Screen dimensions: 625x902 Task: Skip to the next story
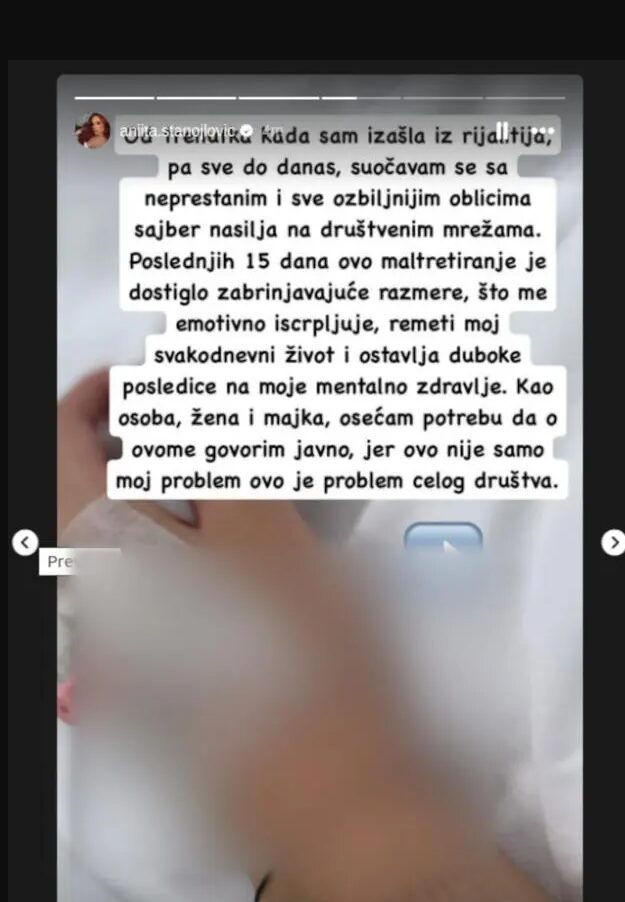pyautogui.click(x=612, y=542)
